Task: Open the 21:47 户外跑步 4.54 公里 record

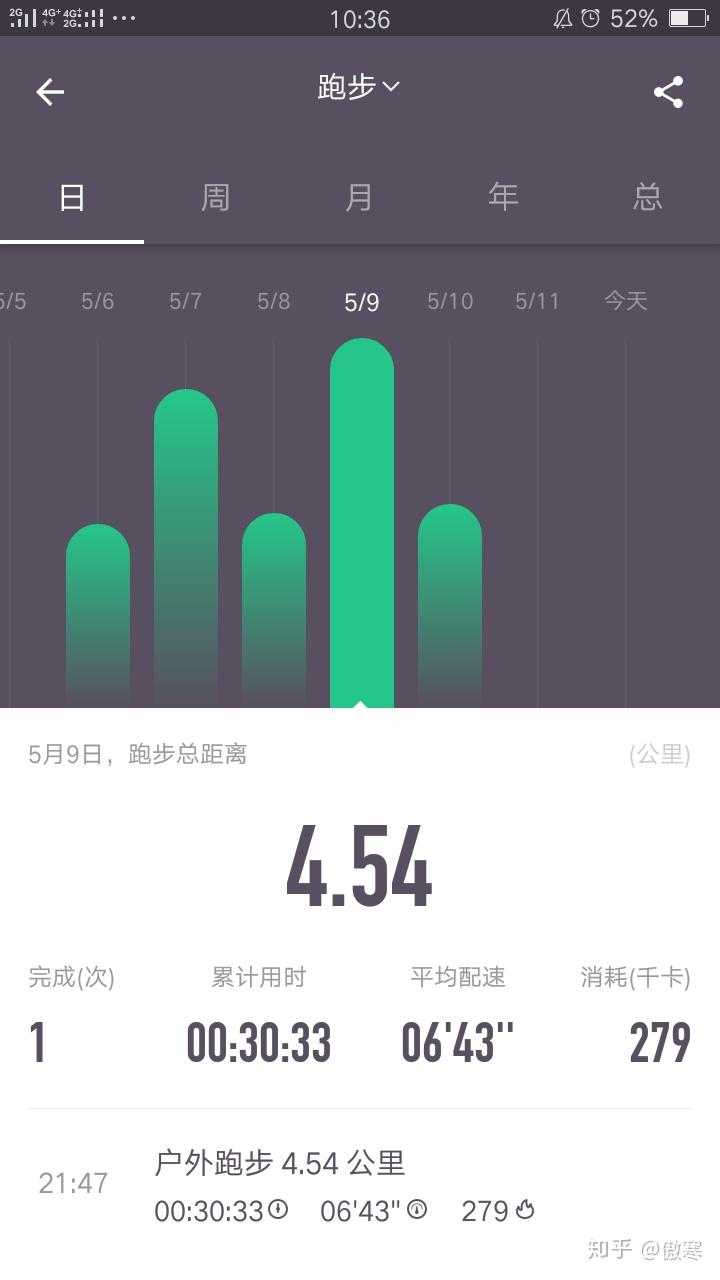Action: tap(360, 1185)
